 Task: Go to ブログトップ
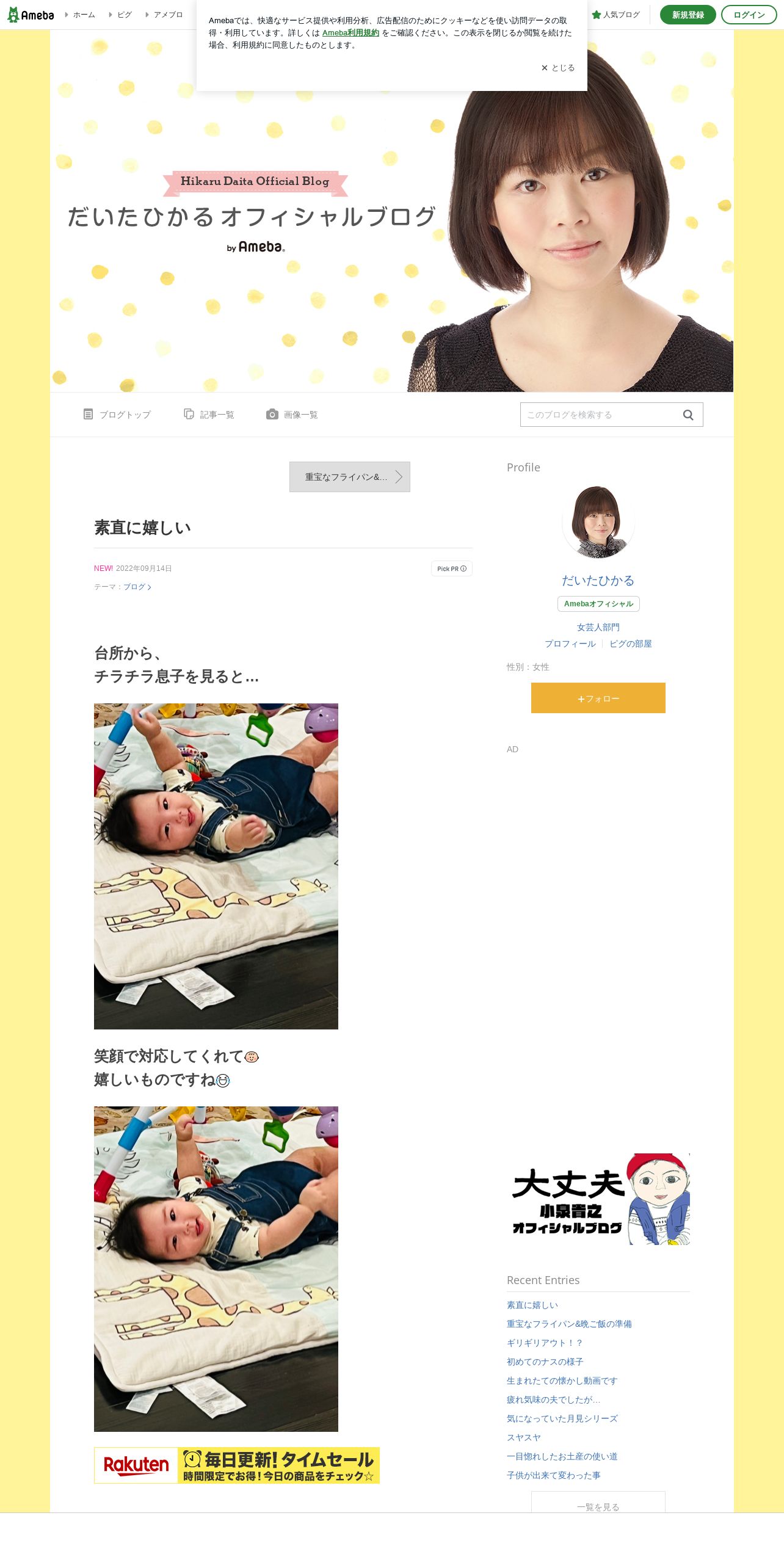pyautogui.click(x=117, y=415)
